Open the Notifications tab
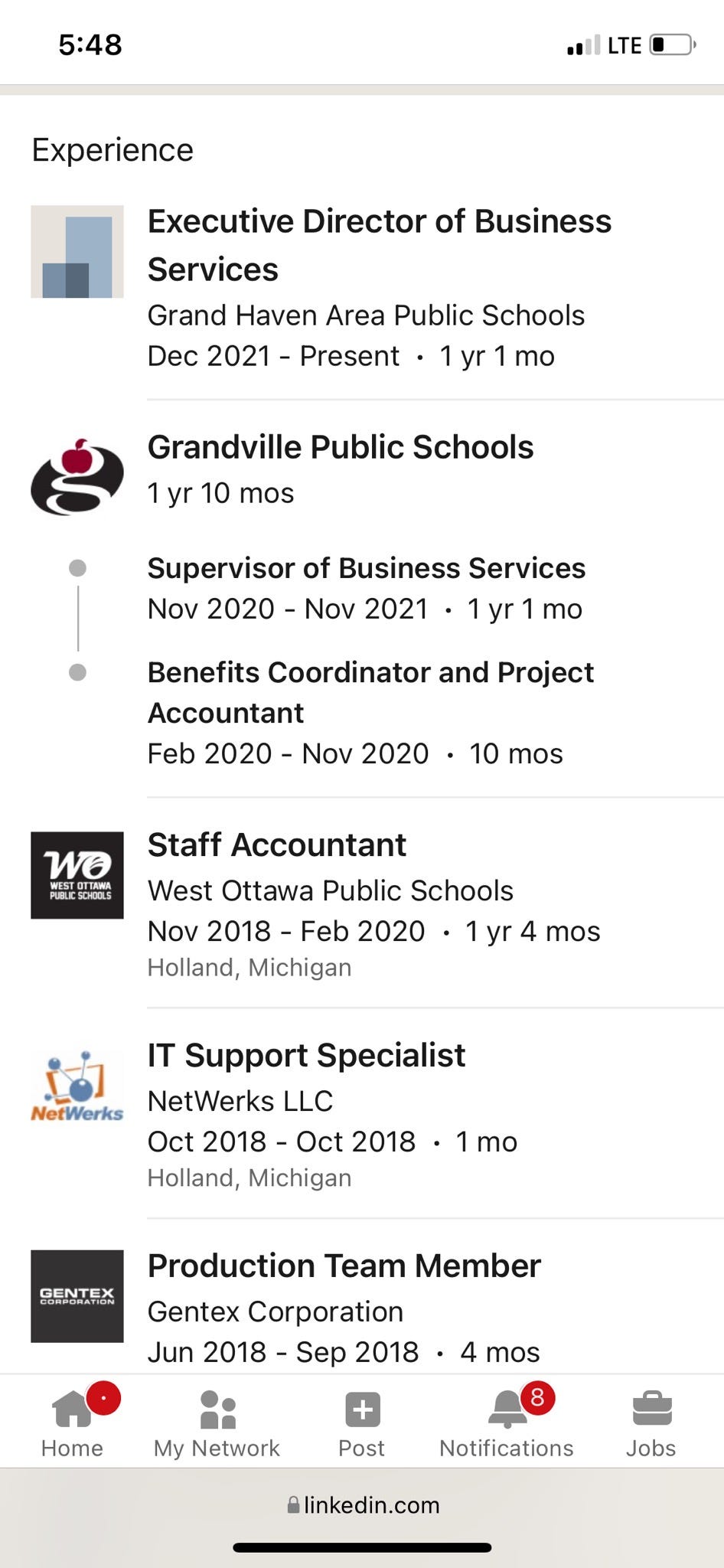 (506, 1422)
